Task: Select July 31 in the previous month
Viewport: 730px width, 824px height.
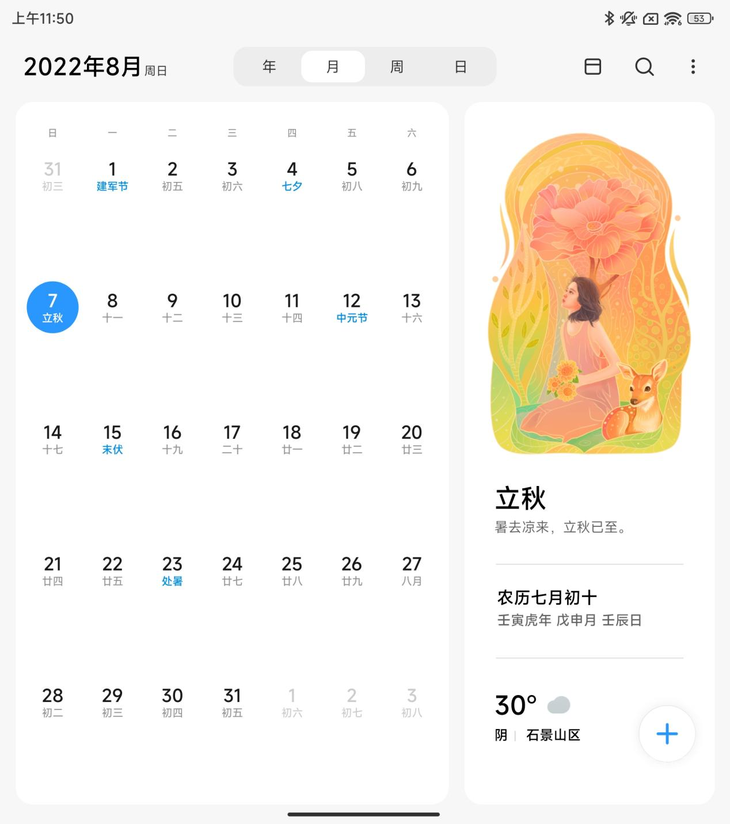Action: (x=52, y=176)
